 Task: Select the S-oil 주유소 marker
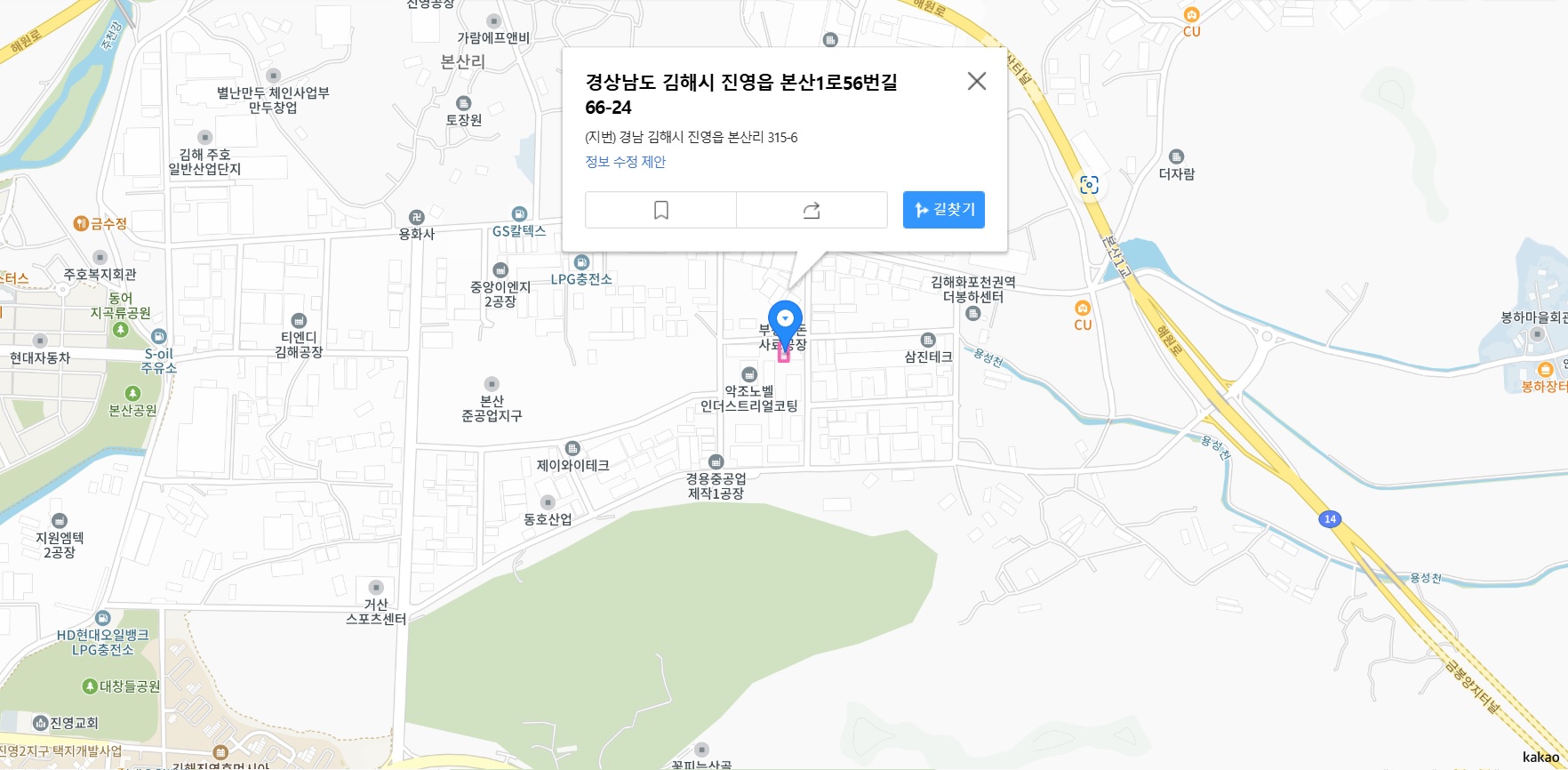click(159, 337)
